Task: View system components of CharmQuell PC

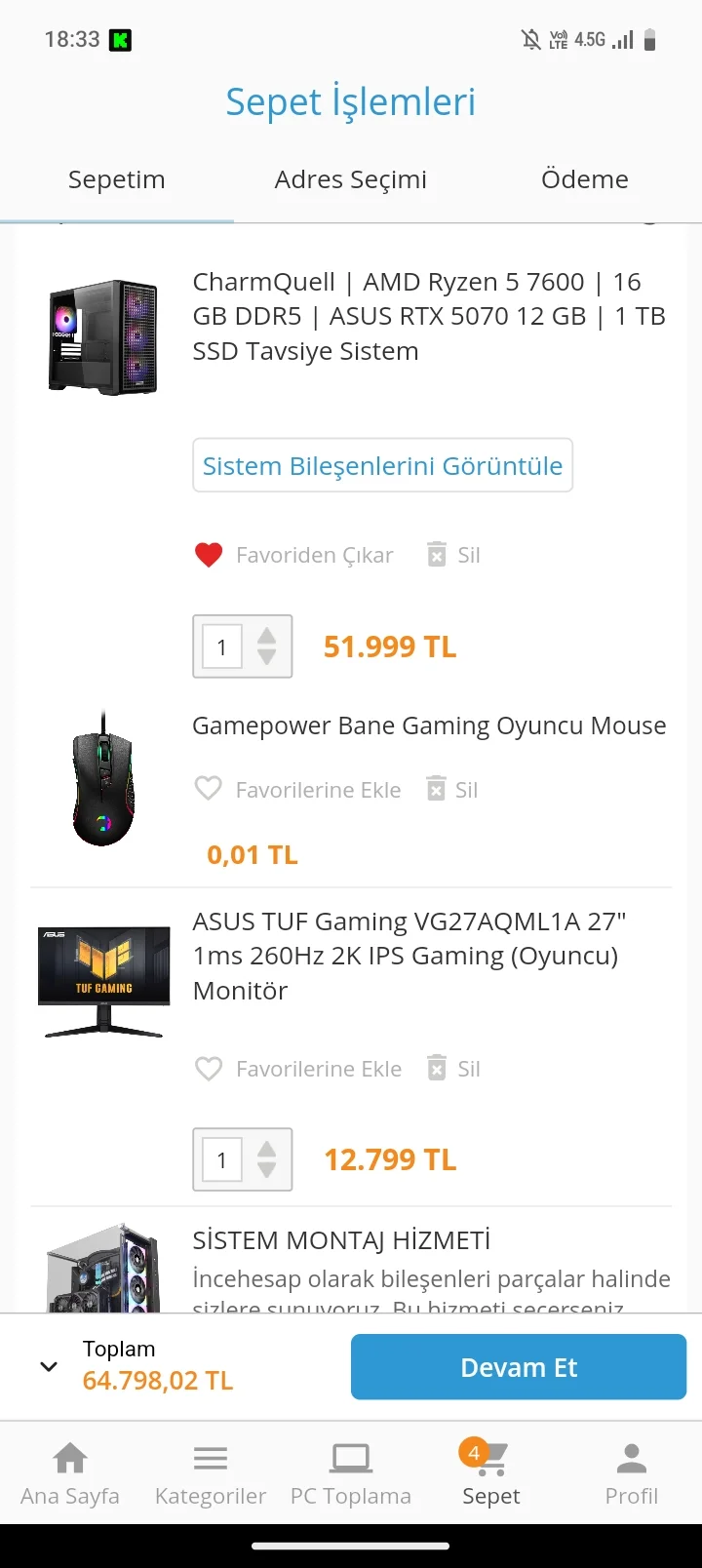Action: tap(382, 465)
